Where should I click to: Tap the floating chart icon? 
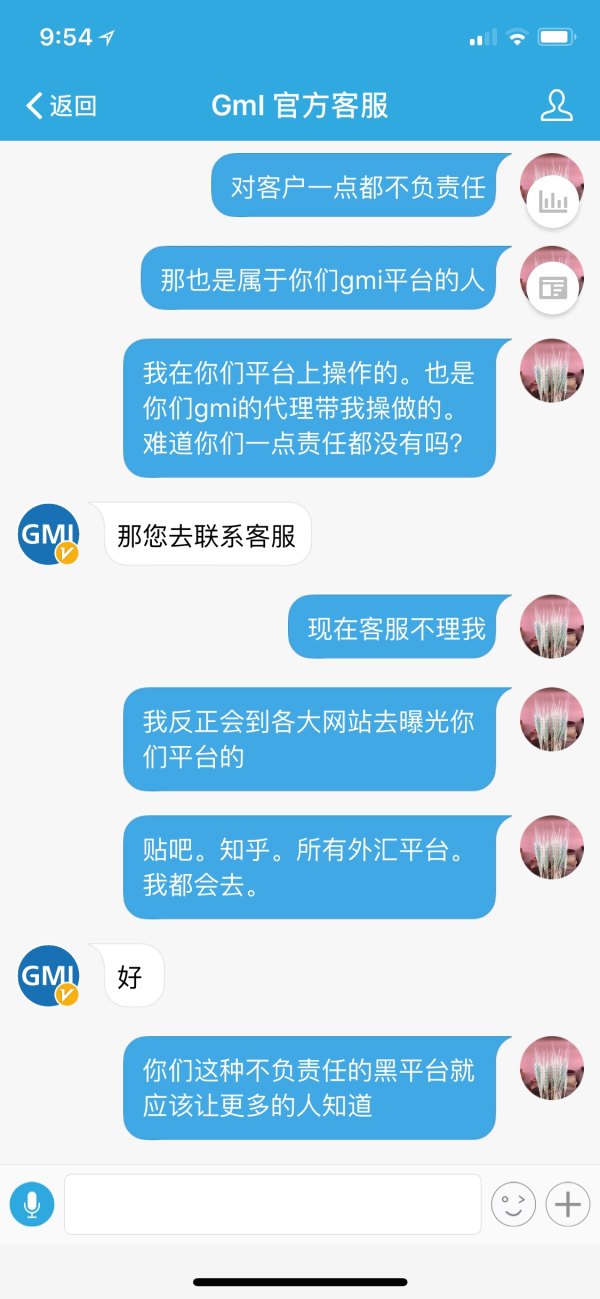click(x=553, y=203)
